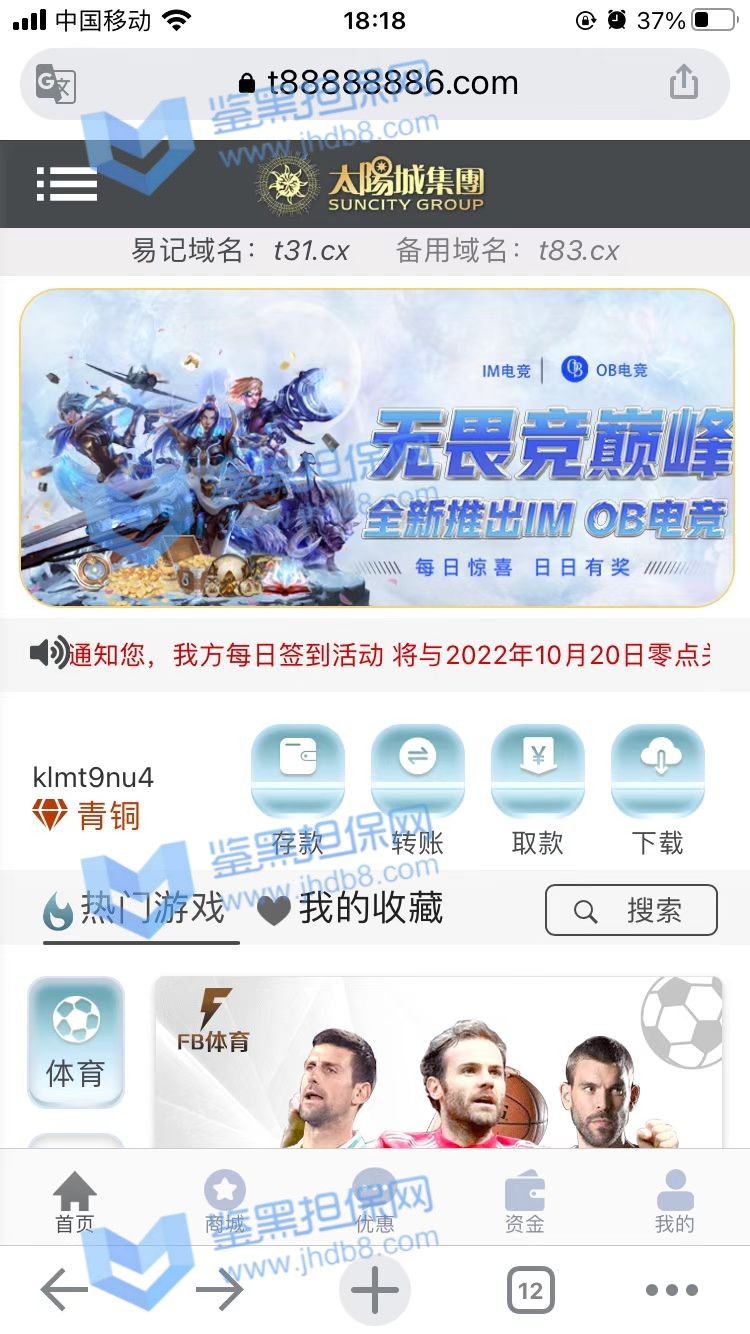Open the 搜索 search box

(631, 910)
